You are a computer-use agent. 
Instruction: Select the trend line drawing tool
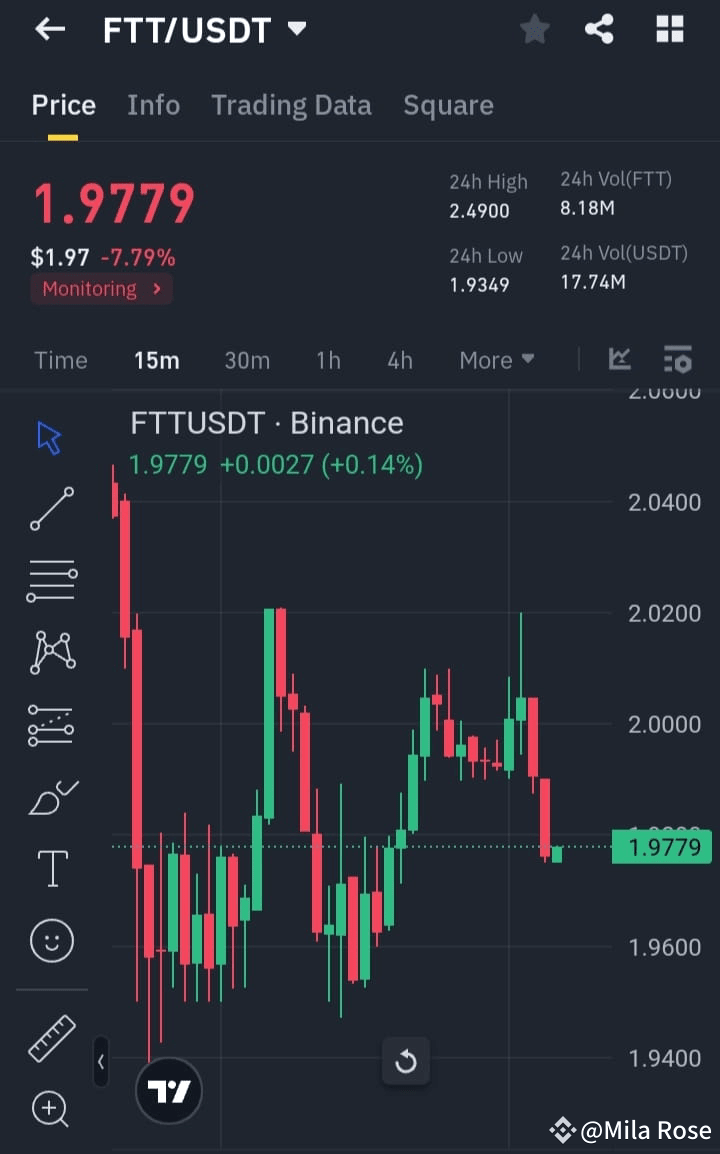point(52,509)
